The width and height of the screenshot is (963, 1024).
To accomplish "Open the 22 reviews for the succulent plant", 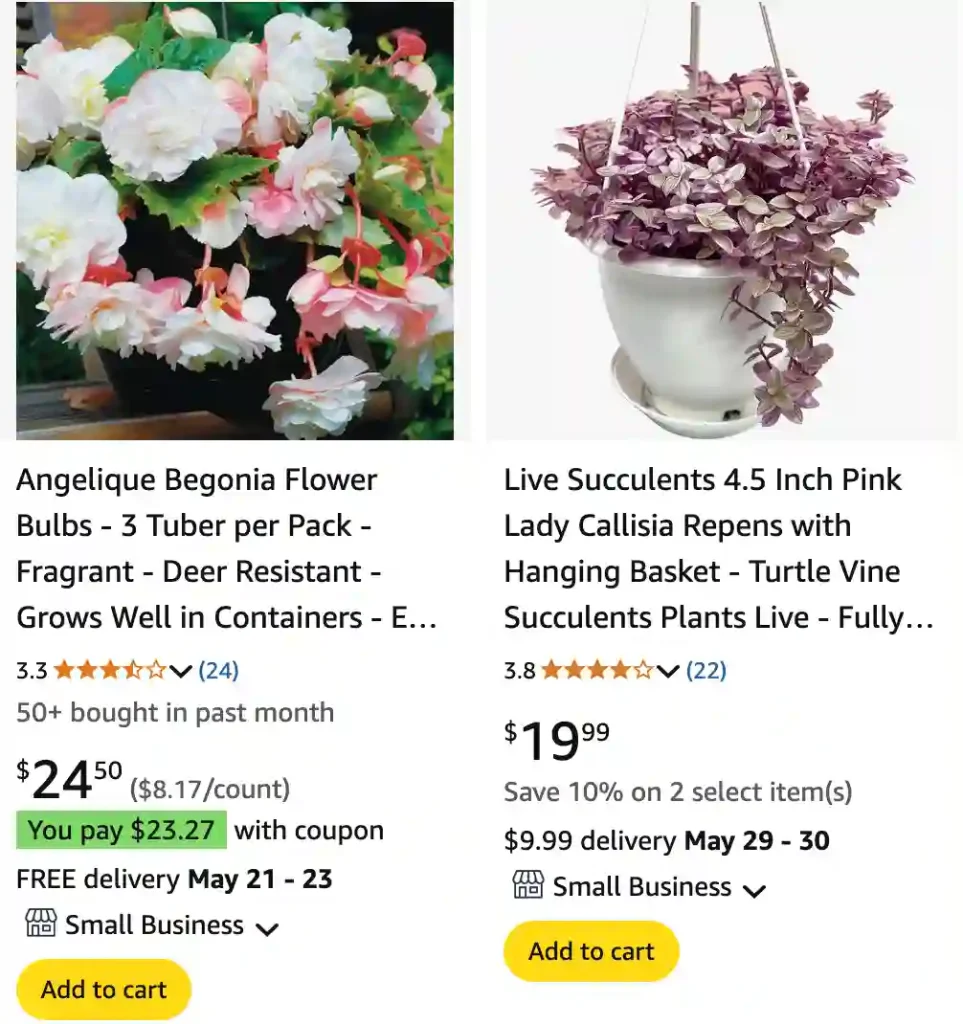I will (x=706, y=670).
